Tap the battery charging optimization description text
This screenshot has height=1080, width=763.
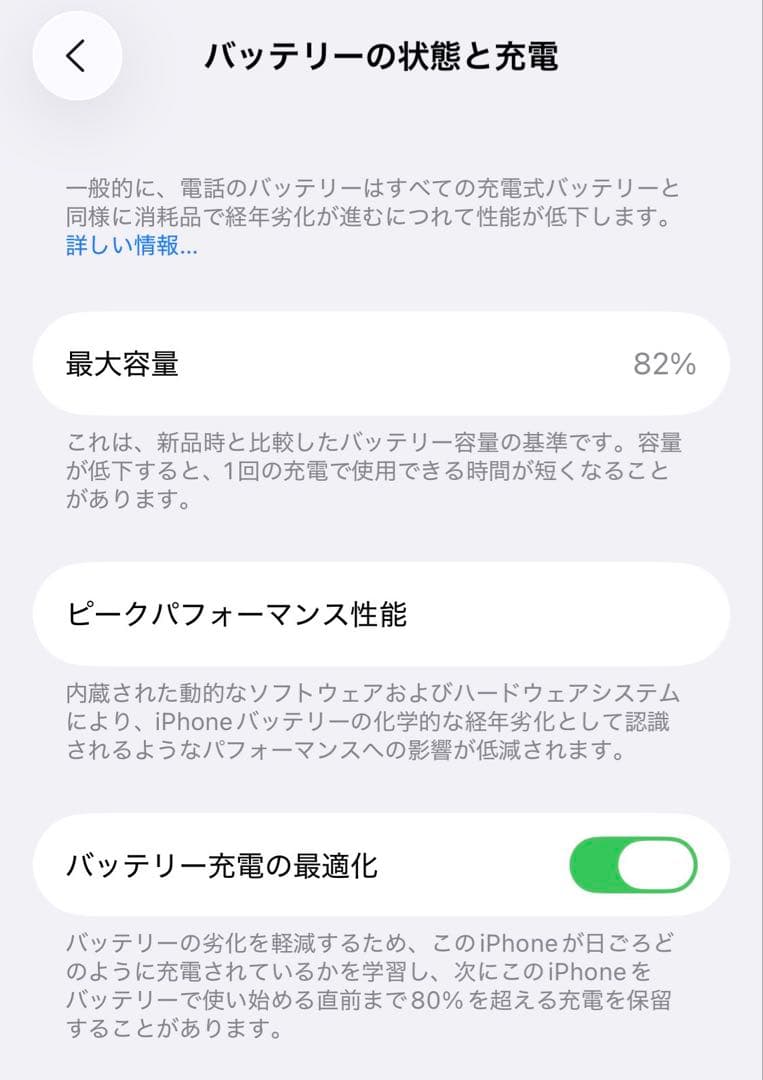(x=380, y=980)
